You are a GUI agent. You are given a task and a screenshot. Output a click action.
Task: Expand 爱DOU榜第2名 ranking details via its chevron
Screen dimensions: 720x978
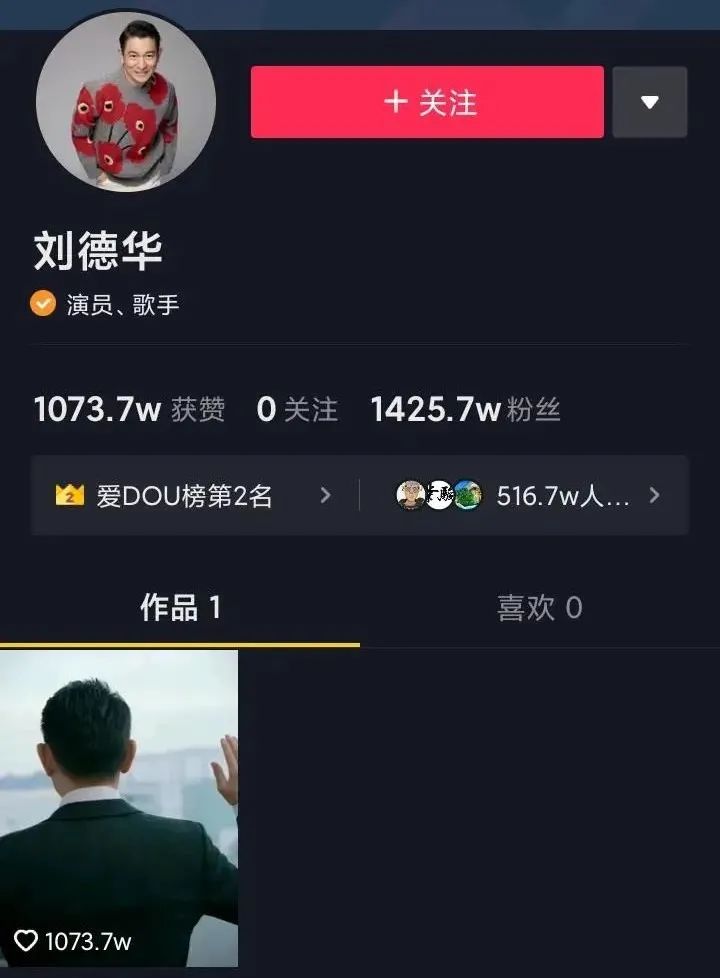click(326, 495)
